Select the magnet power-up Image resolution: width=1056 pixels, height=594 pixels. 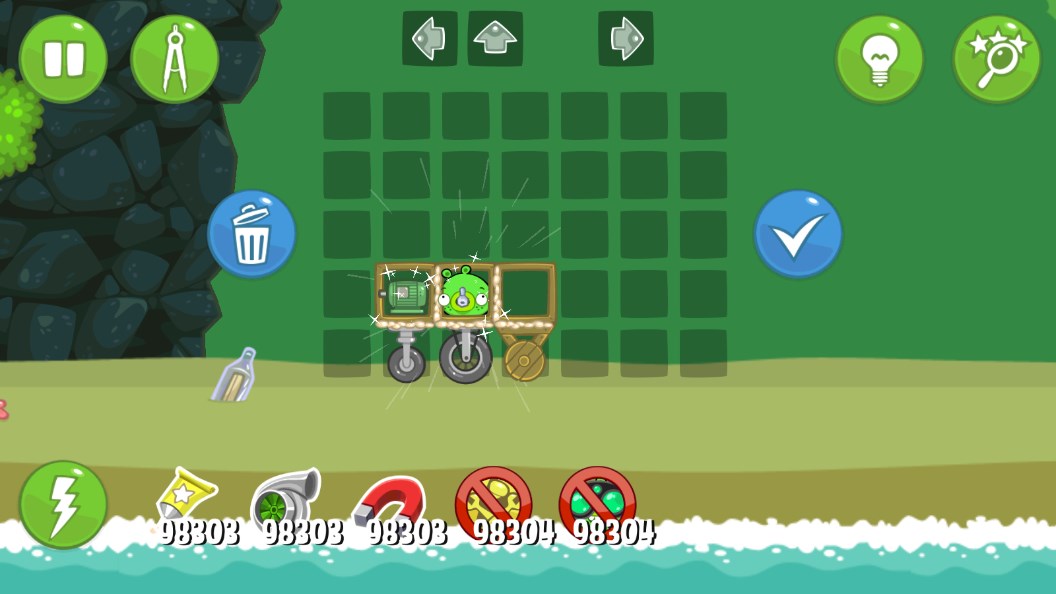tap(391, 499)
